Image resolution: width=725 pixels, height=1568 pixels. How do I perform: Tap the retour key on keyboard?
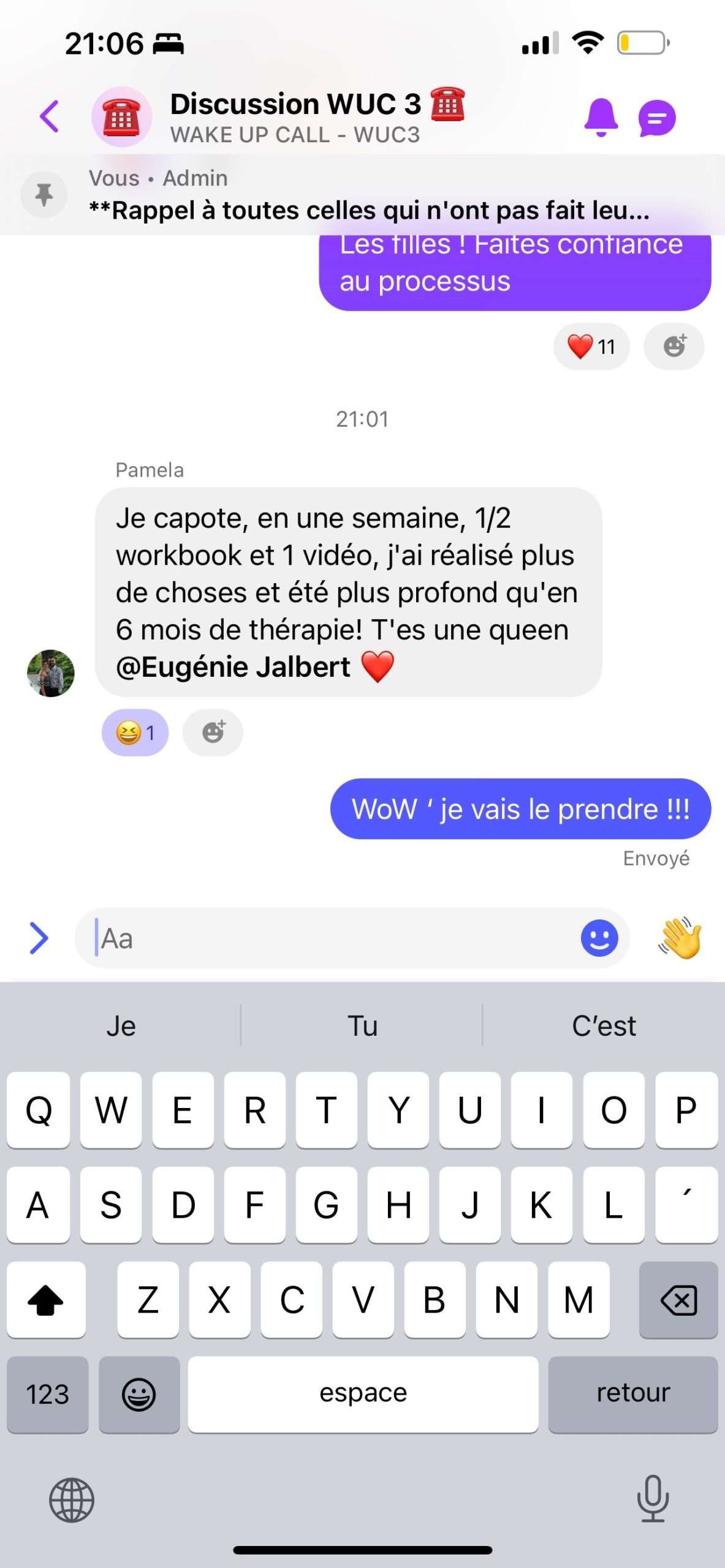[x=632, y=1393]
